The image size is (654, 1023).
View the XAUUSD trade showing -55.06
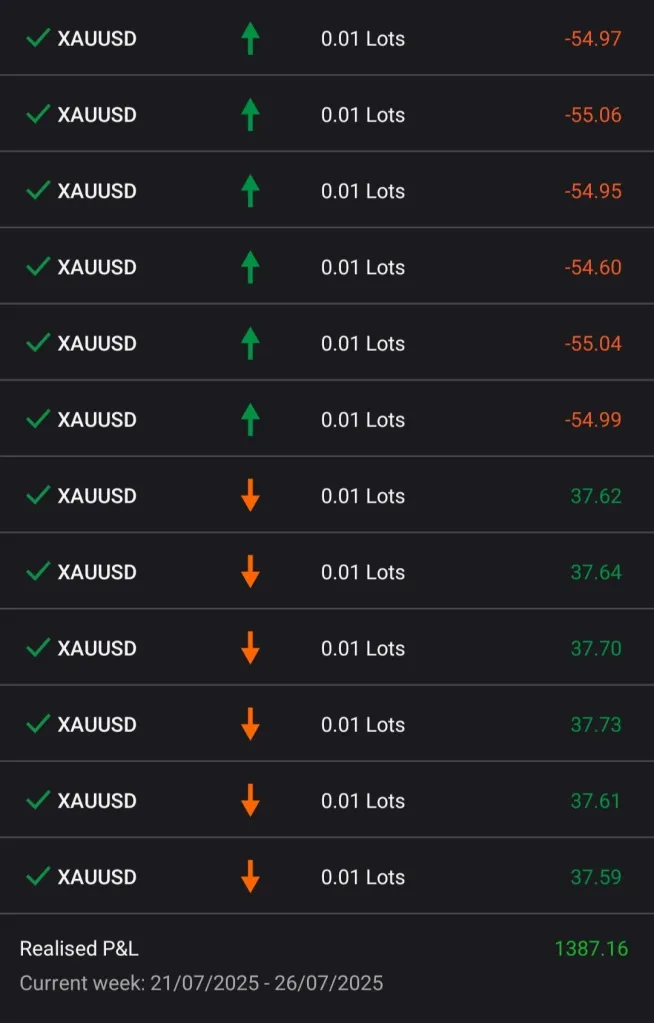tap(327, 115)
